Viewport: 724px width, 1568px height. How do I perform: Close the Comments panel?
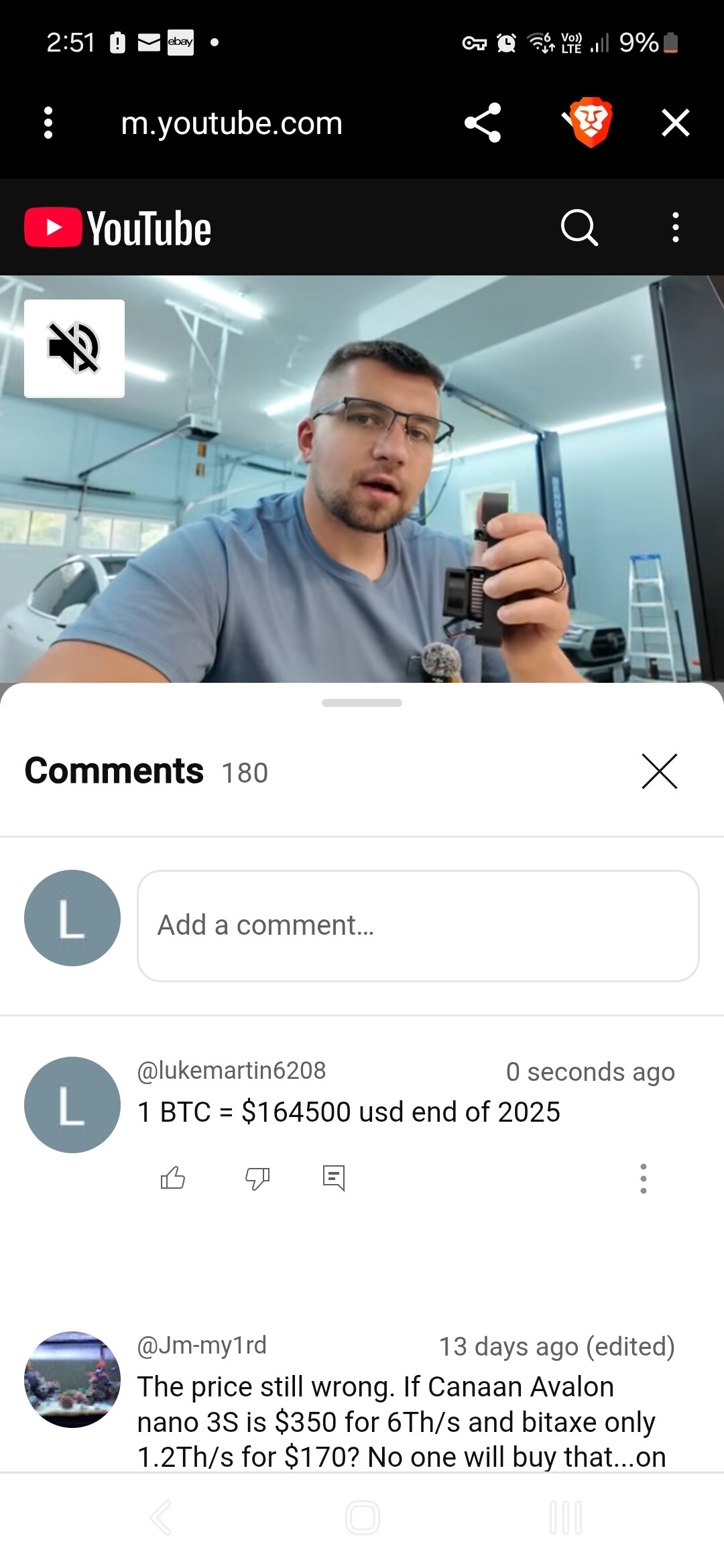coord(660,771)
